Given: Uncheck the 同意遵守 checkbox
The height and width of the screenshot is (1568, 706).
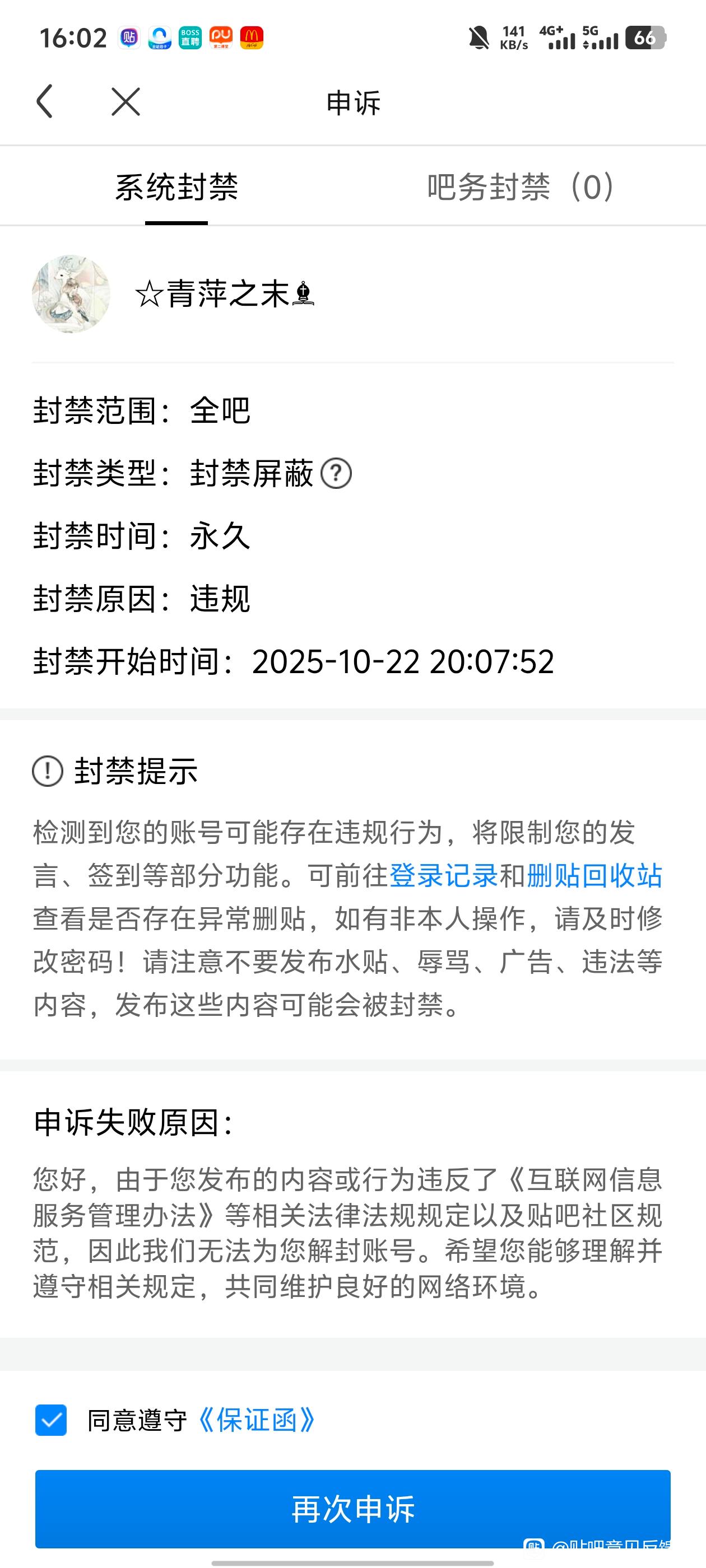Looking at the screenshot, I should coord(51,1420).
